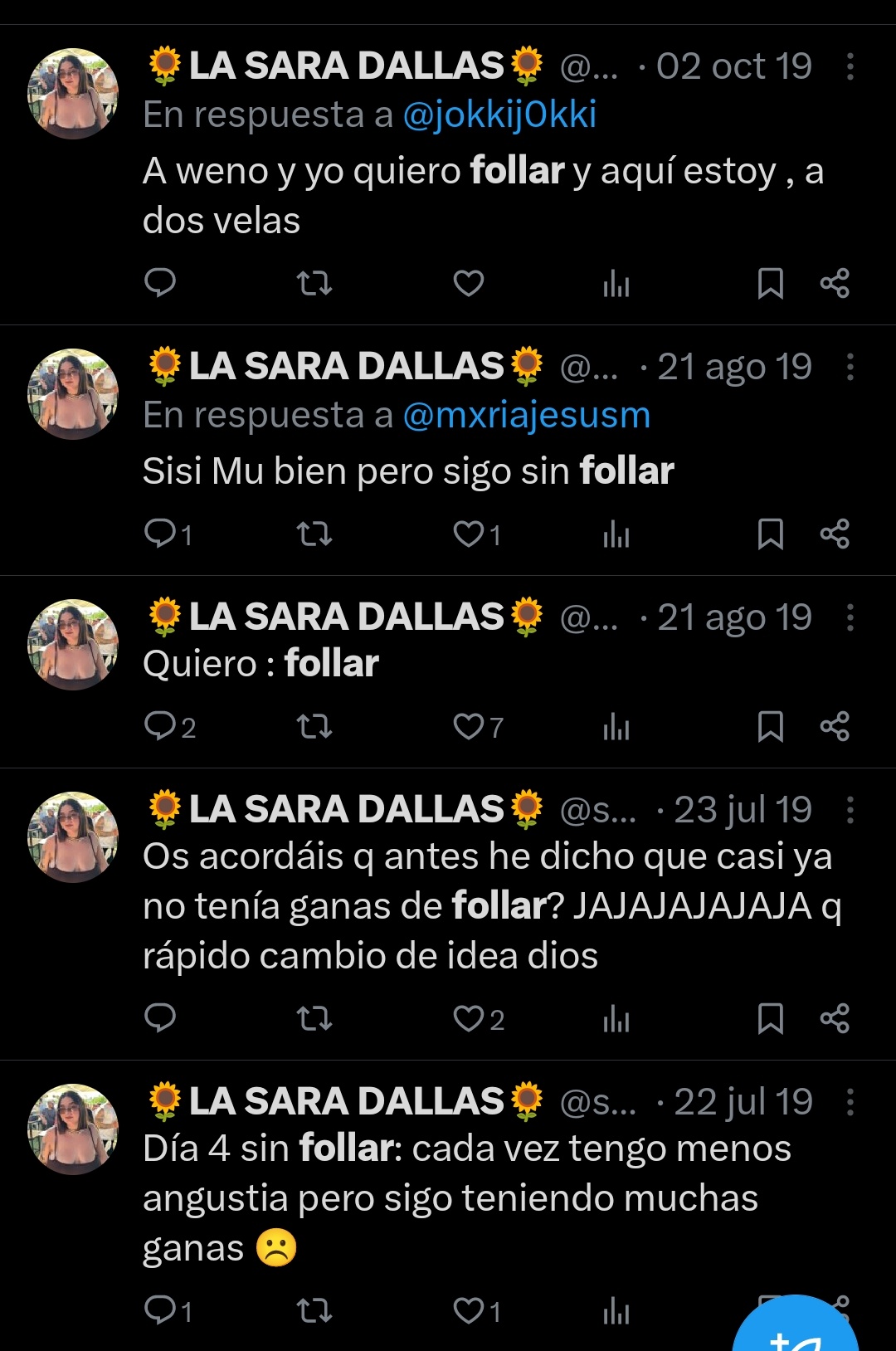The width and height of the screenshot is (896, 1351).
Task: Open overflow menu on 23 jul 19 tweet
Action: [x=850, y=810]
